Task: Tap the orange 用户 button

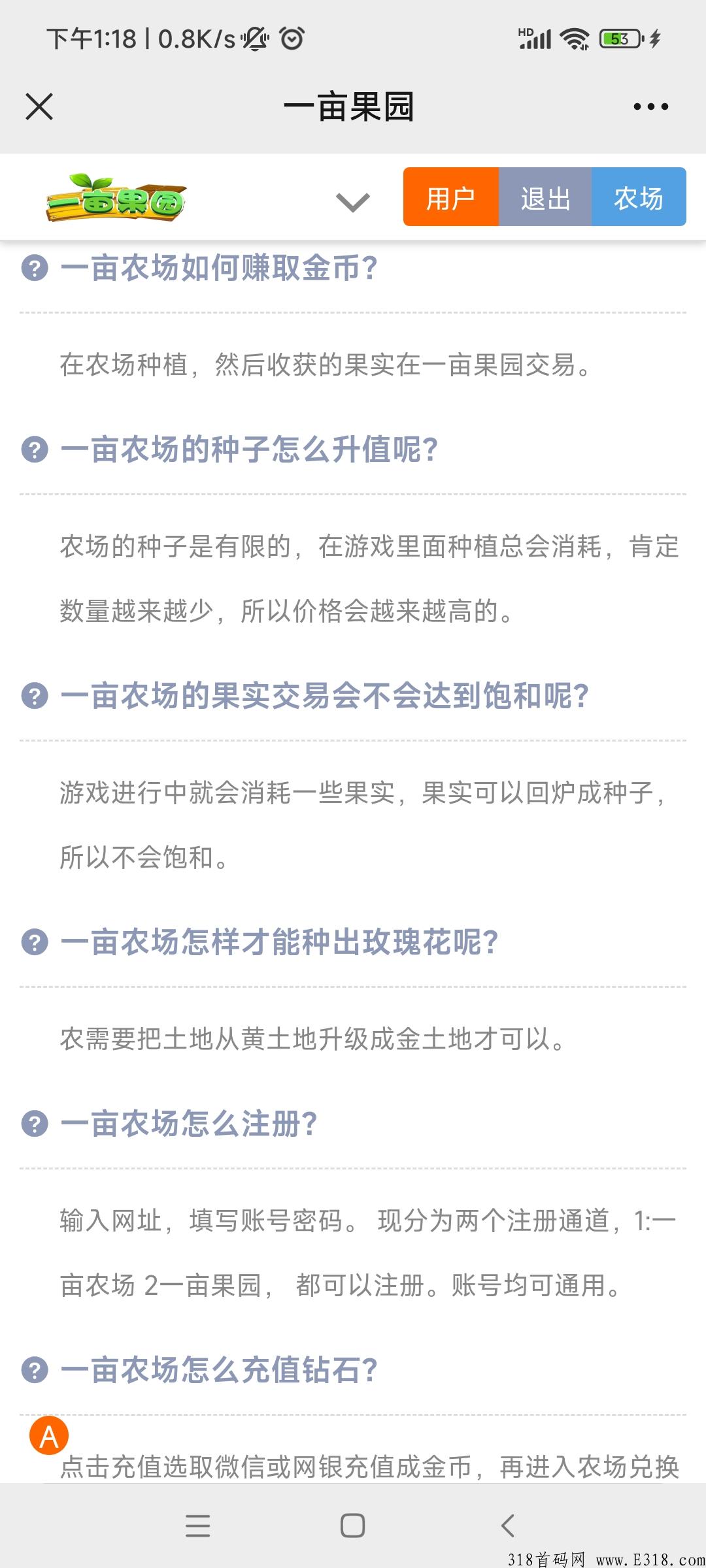Action: pyautogui.click(x=451, y=197)
